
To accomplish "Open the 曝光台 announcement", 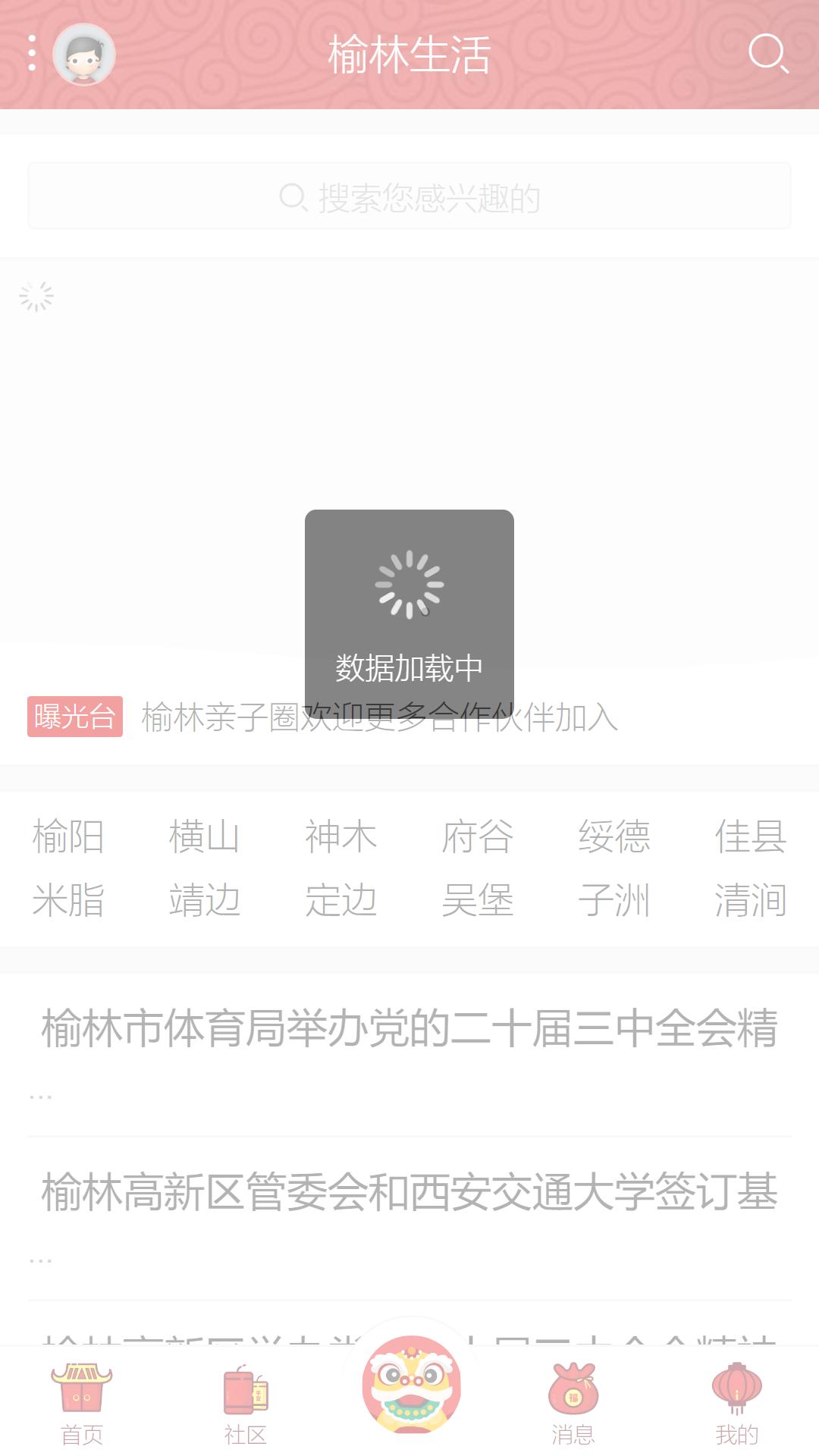I will [x=379, y=717].
